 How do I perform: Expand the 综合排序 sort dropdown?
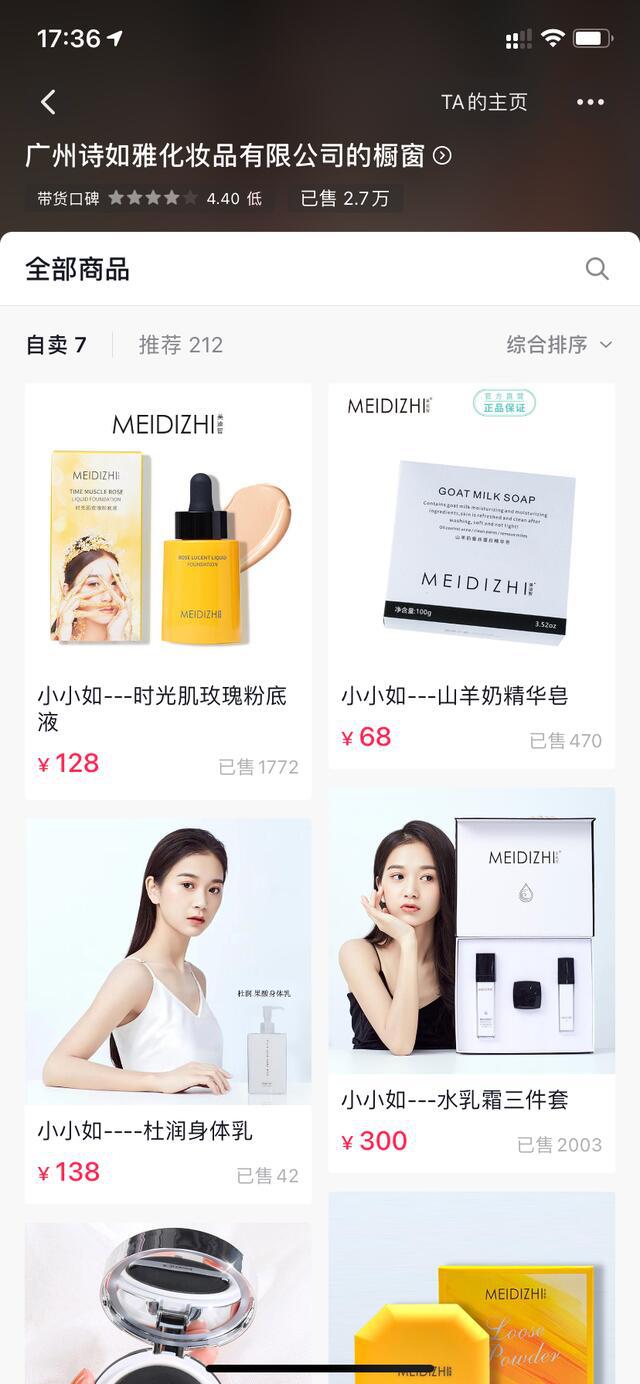(559, 345)
